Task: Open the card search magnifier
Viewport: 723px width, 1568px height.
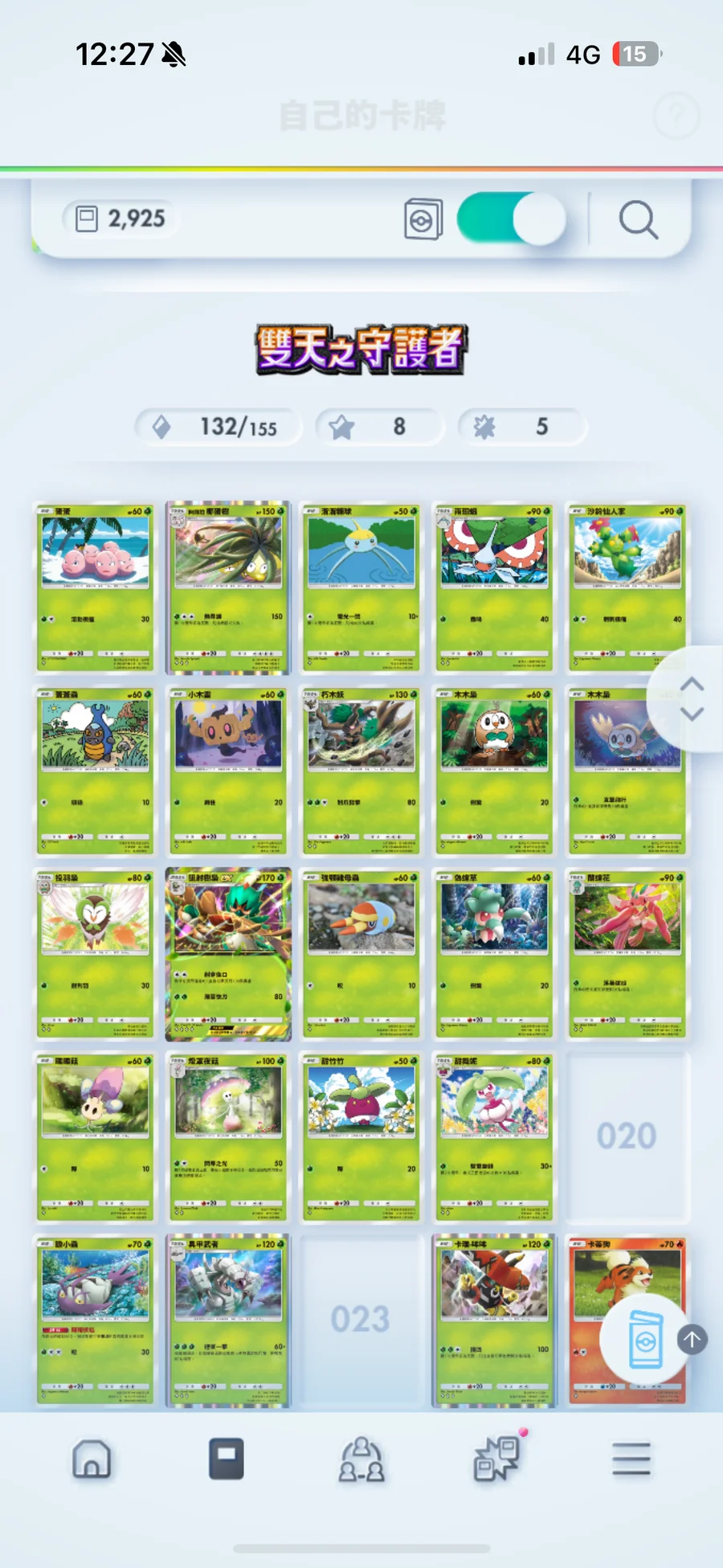Action: [638, 219]
